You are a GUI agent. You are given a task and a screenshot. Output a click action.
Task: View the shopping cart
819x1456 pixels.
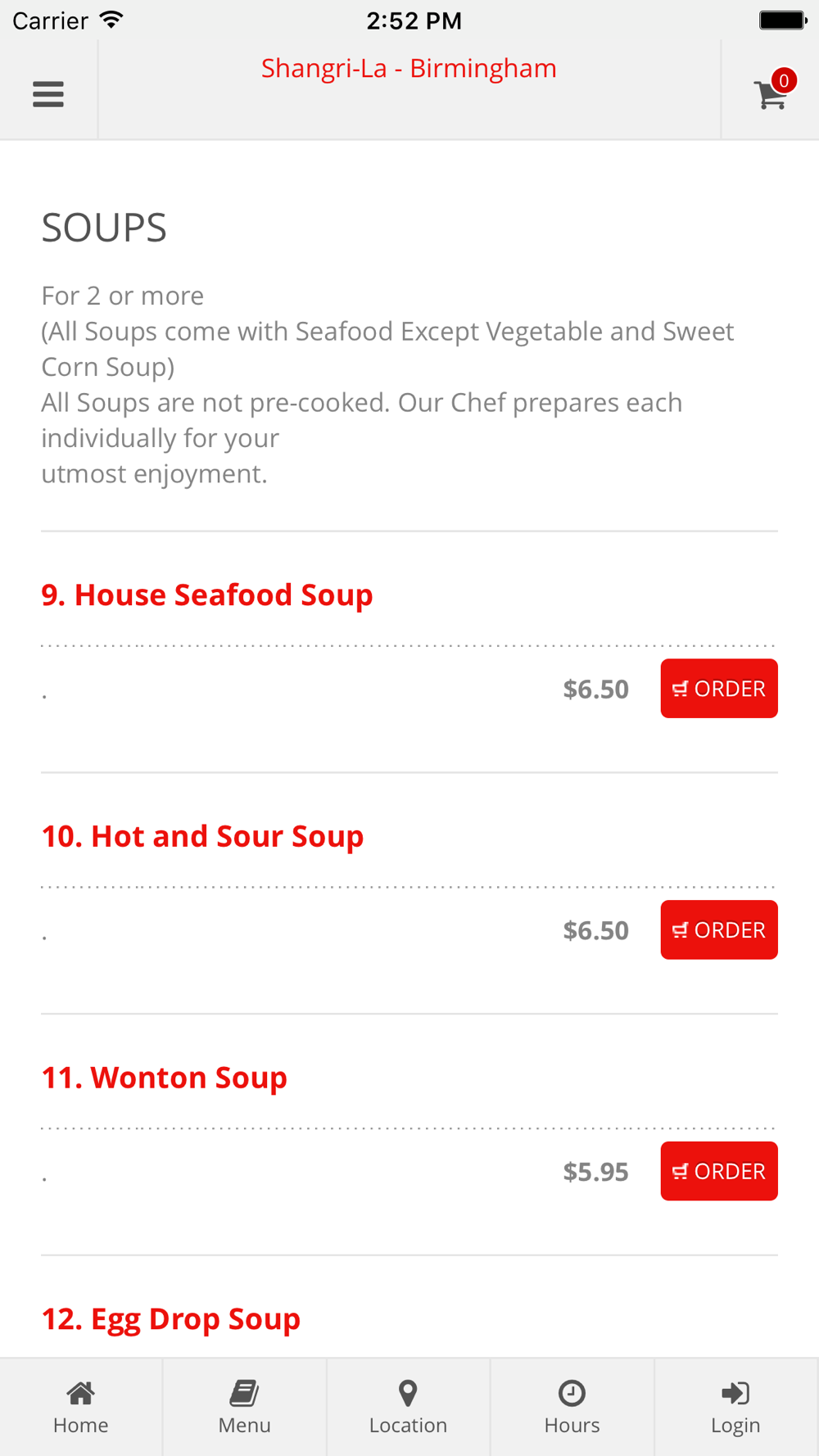pos(771,93)
